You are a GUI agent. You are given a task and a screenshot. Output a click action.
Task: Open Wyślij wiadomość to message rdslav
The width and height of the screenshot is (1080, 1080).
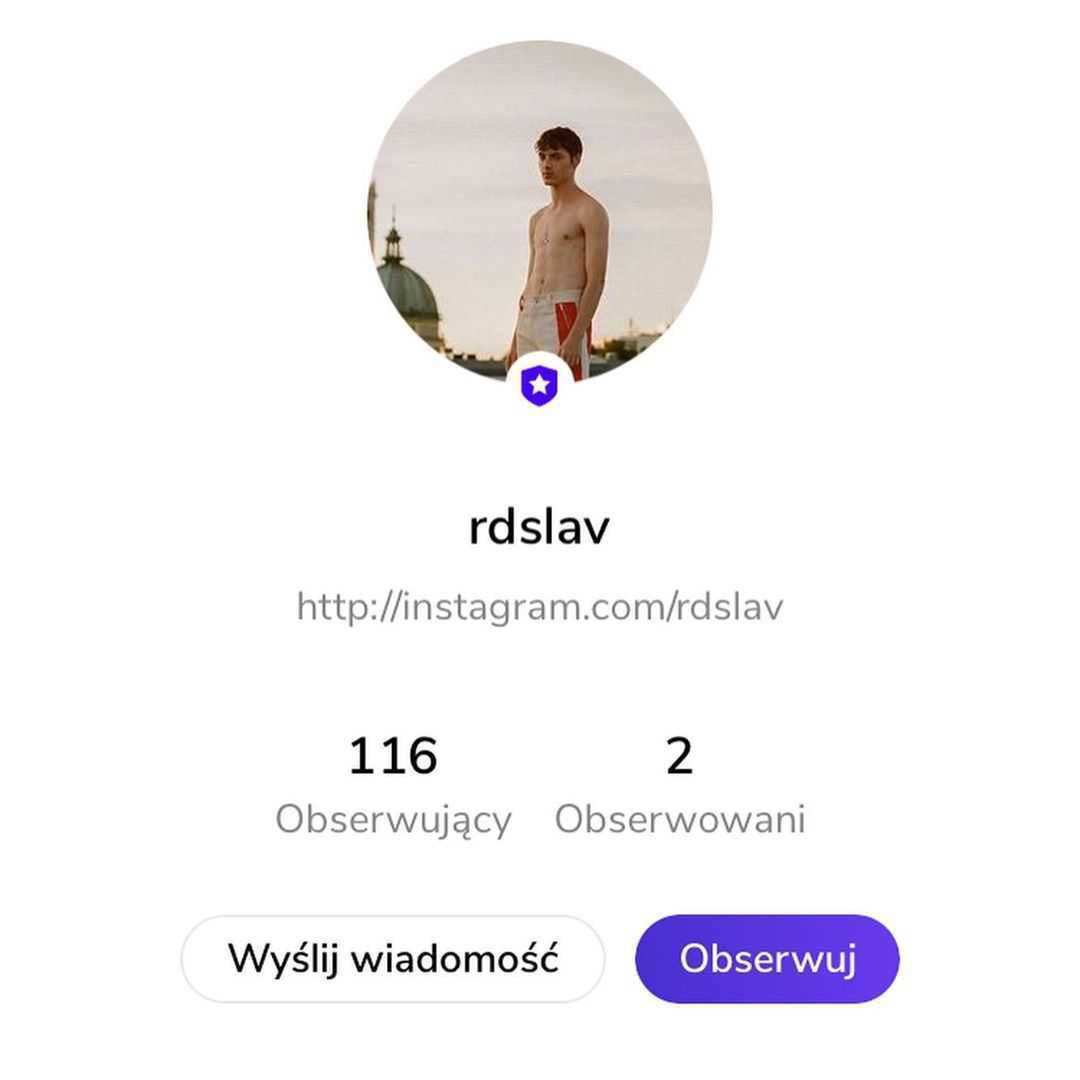[x=393, y=958]
